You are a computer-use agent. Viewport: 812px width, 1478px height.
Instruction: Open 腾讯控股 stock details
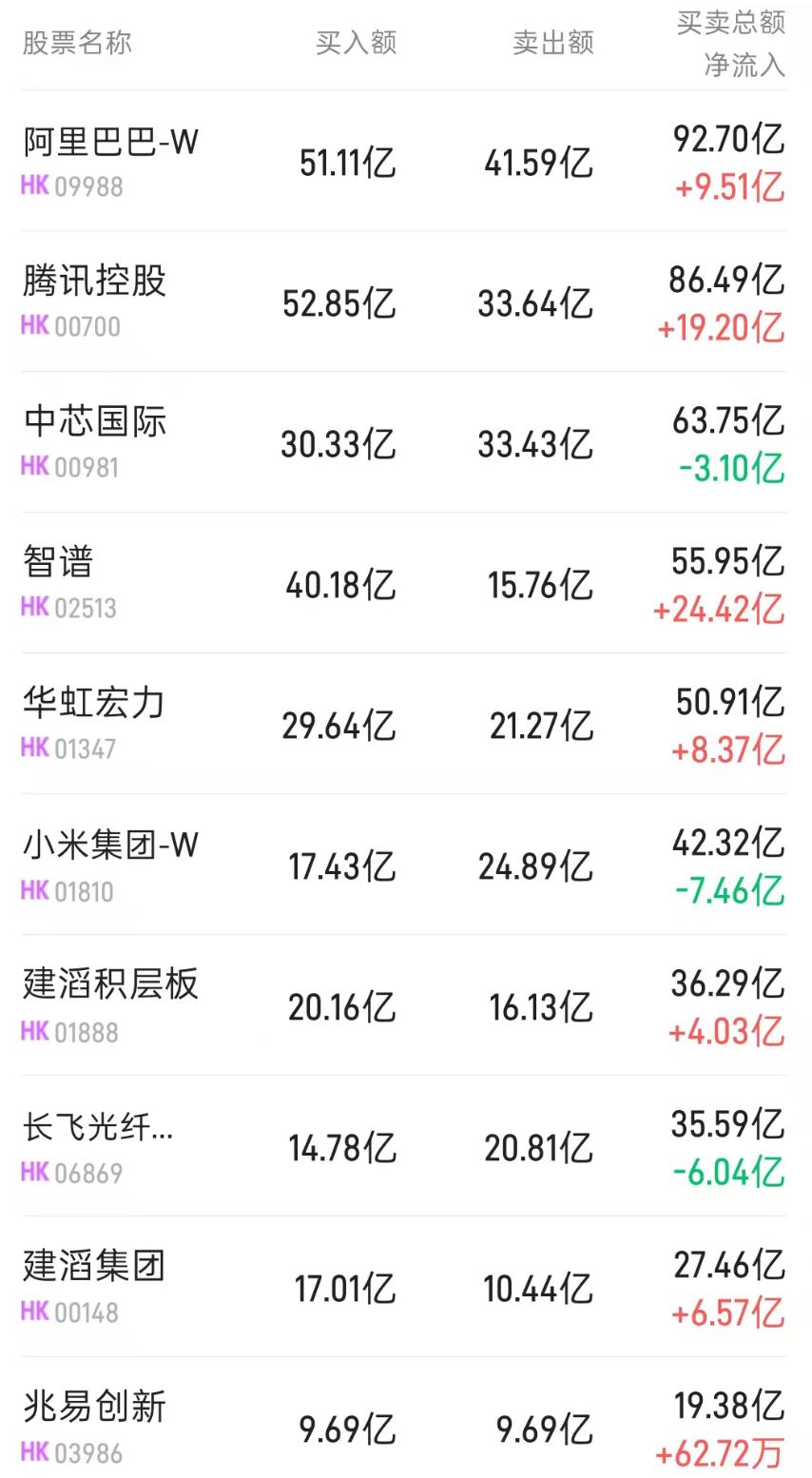404,302
